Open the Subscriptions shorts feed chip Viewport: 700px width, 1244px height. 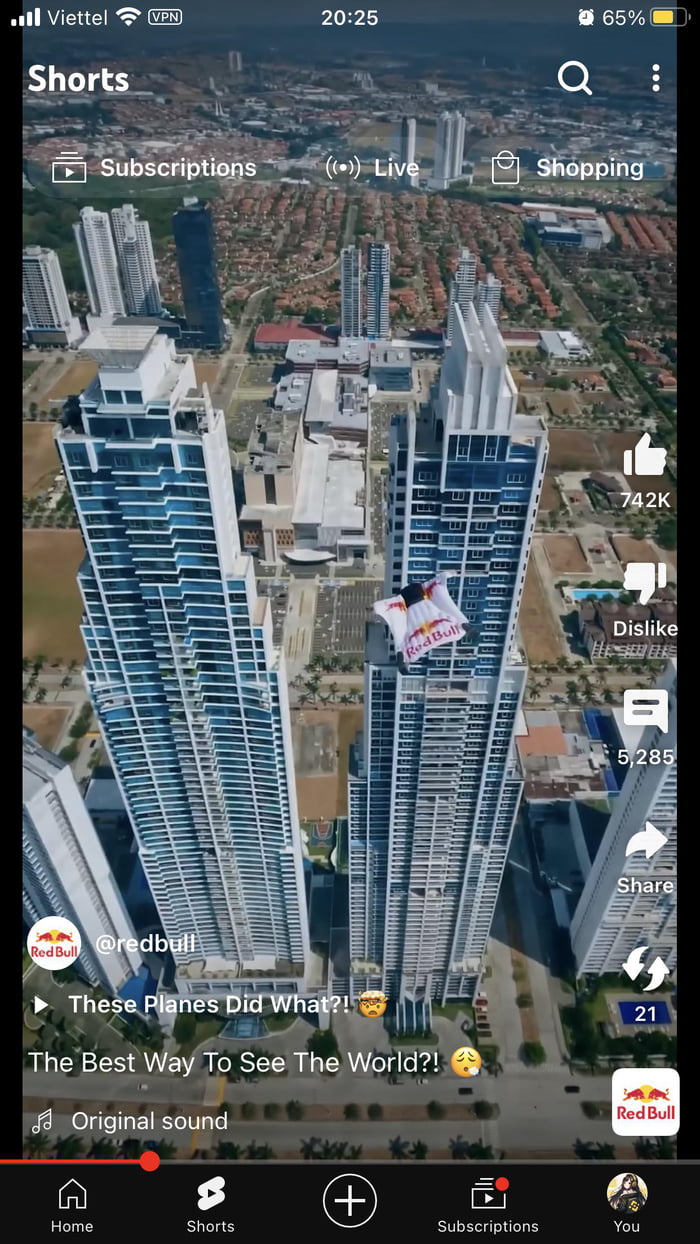point(155,168)
